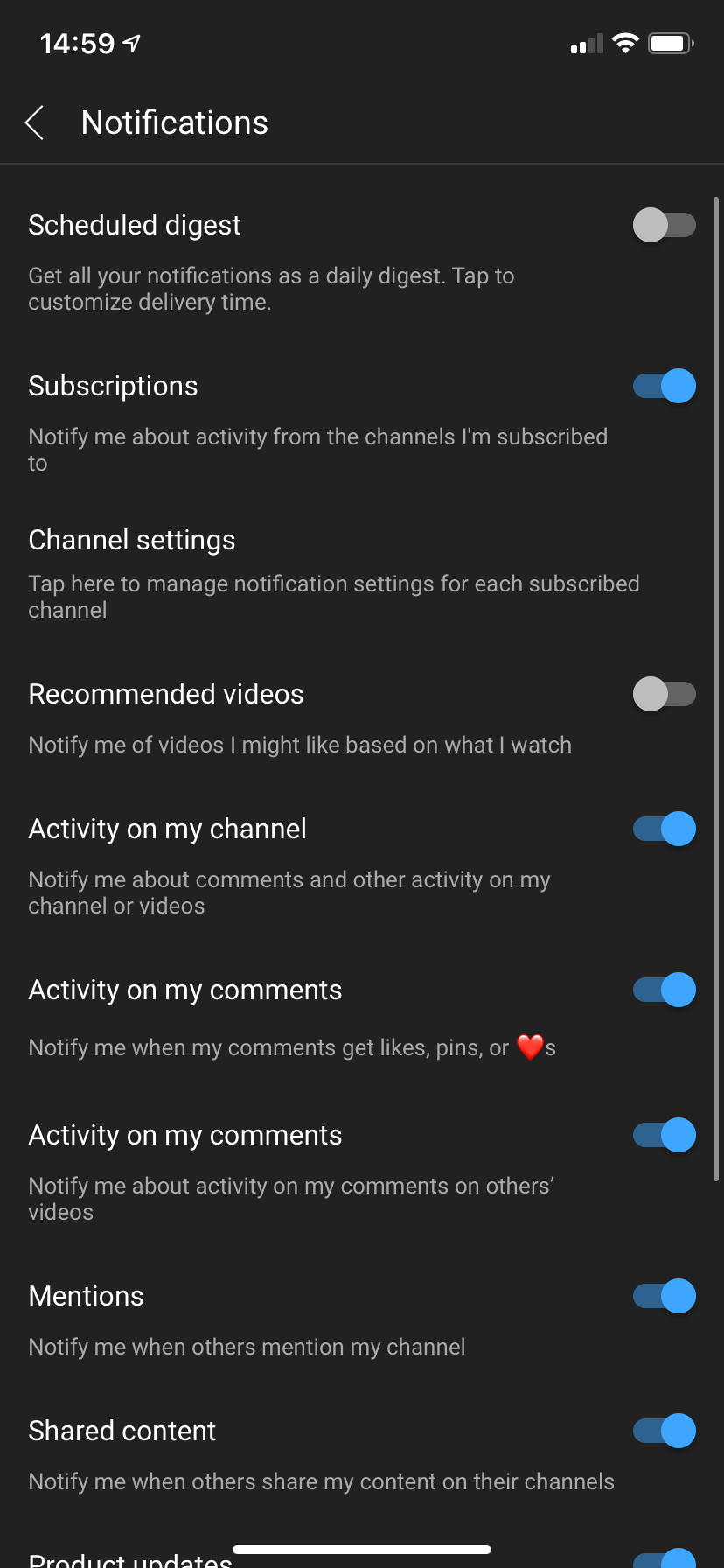The height and width of the screenshot is (1568, 724).
Task: Tap the Wi-Fi icon in the status bar
Action: (624, 40)
